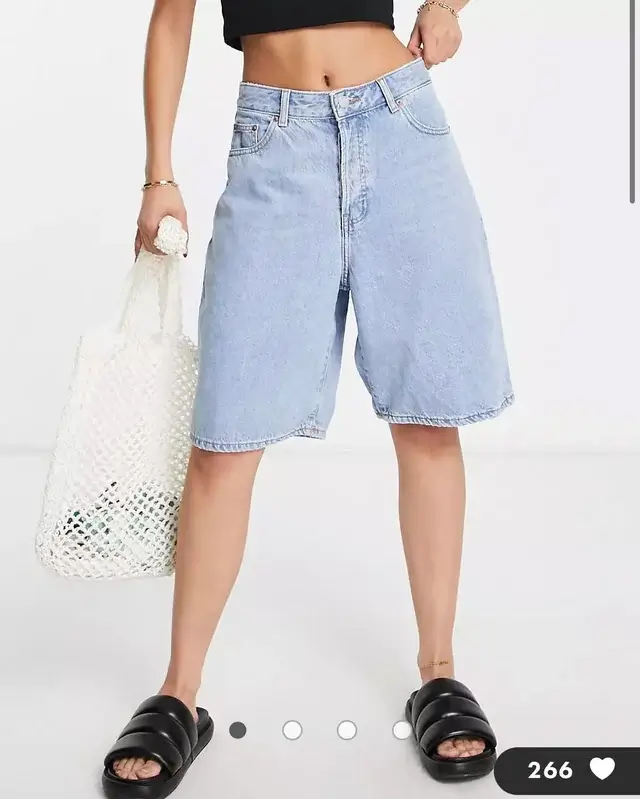Go to the fourth image indicator dot
The width and height of the screenshot is (640, 799).
tap(402, 730)
